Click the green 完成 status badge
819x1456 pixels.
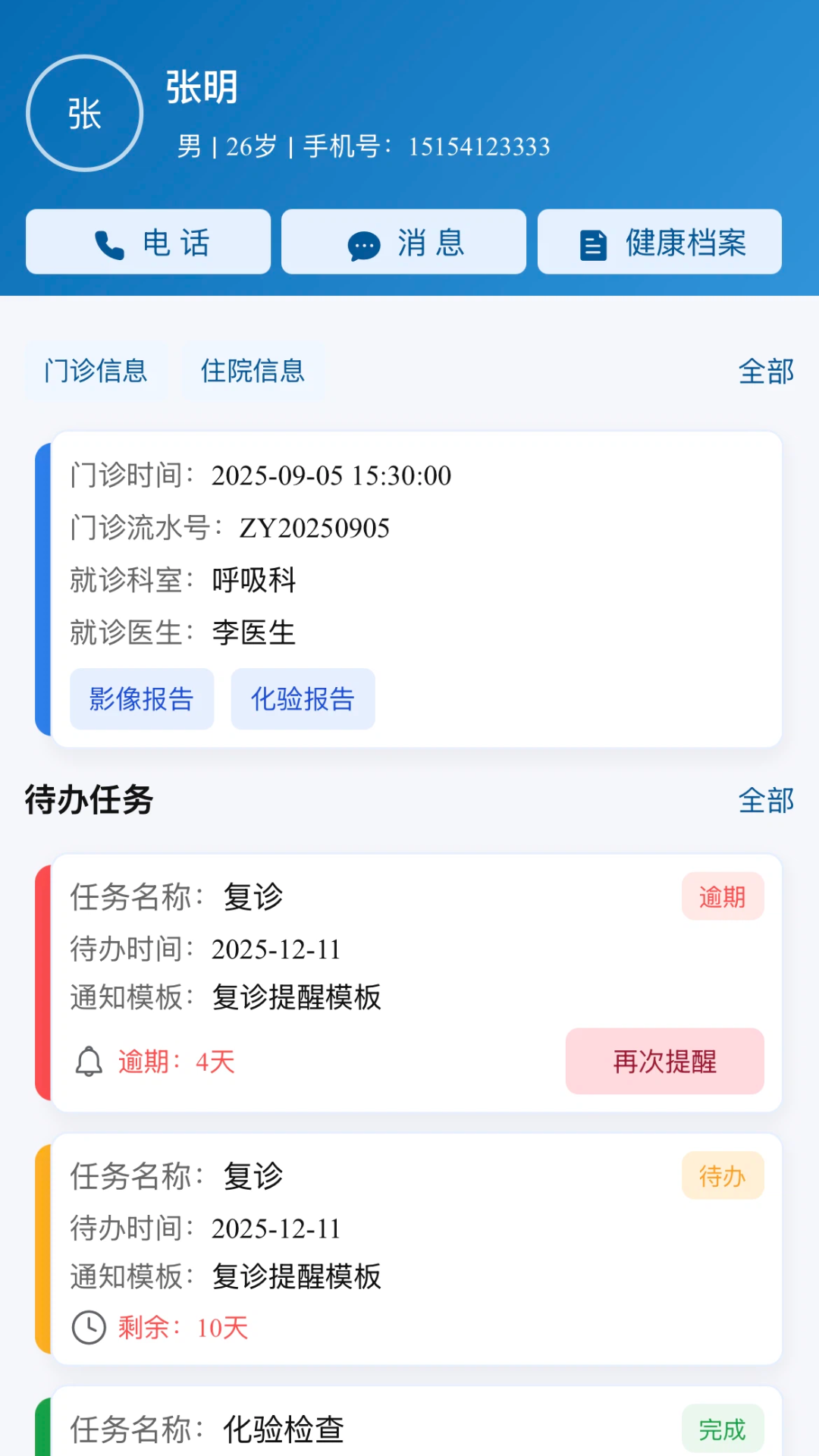click(x=723, y=1429)
